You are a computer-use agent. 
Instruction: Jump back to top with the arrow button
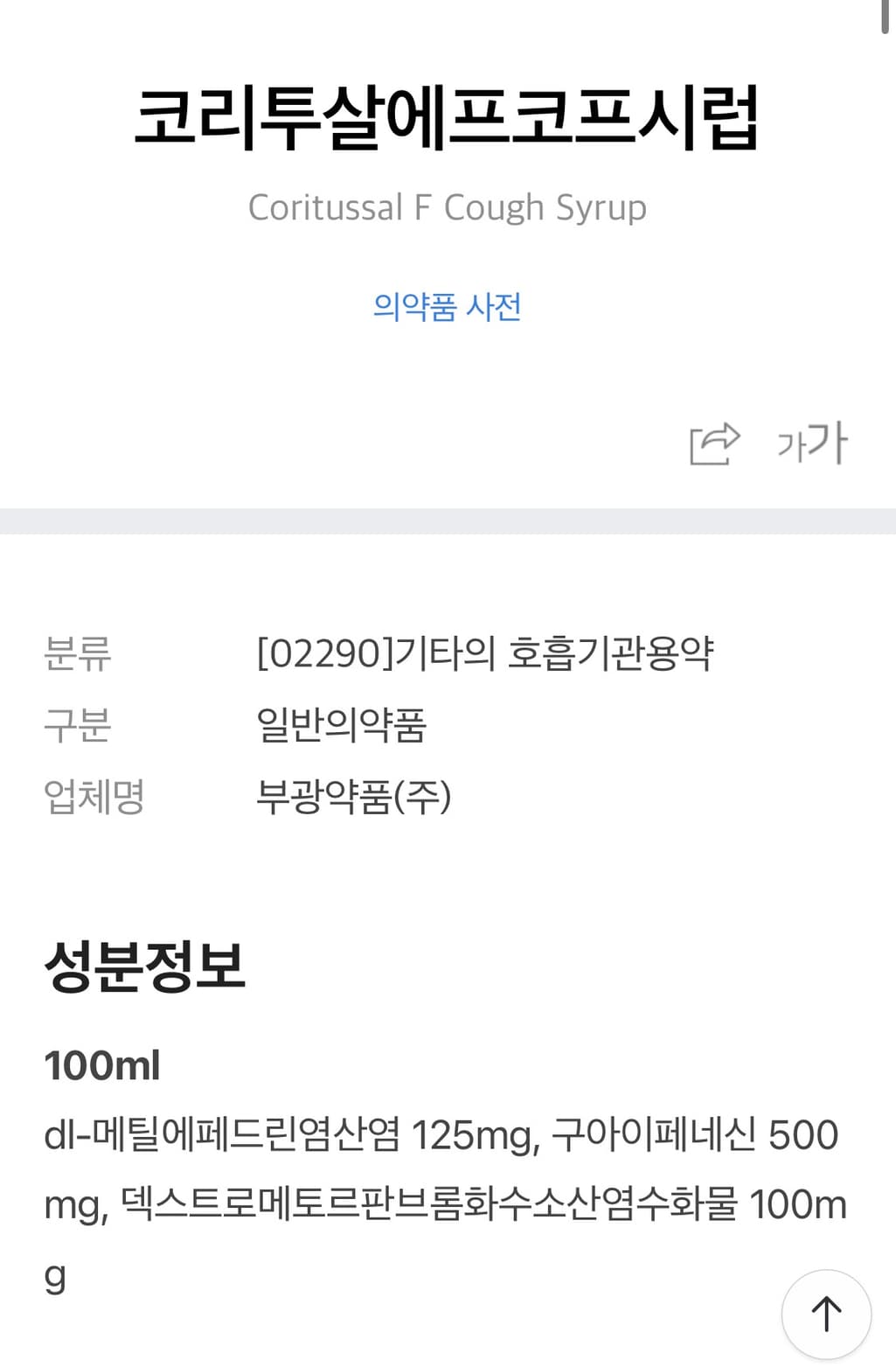coord(826,1314)
